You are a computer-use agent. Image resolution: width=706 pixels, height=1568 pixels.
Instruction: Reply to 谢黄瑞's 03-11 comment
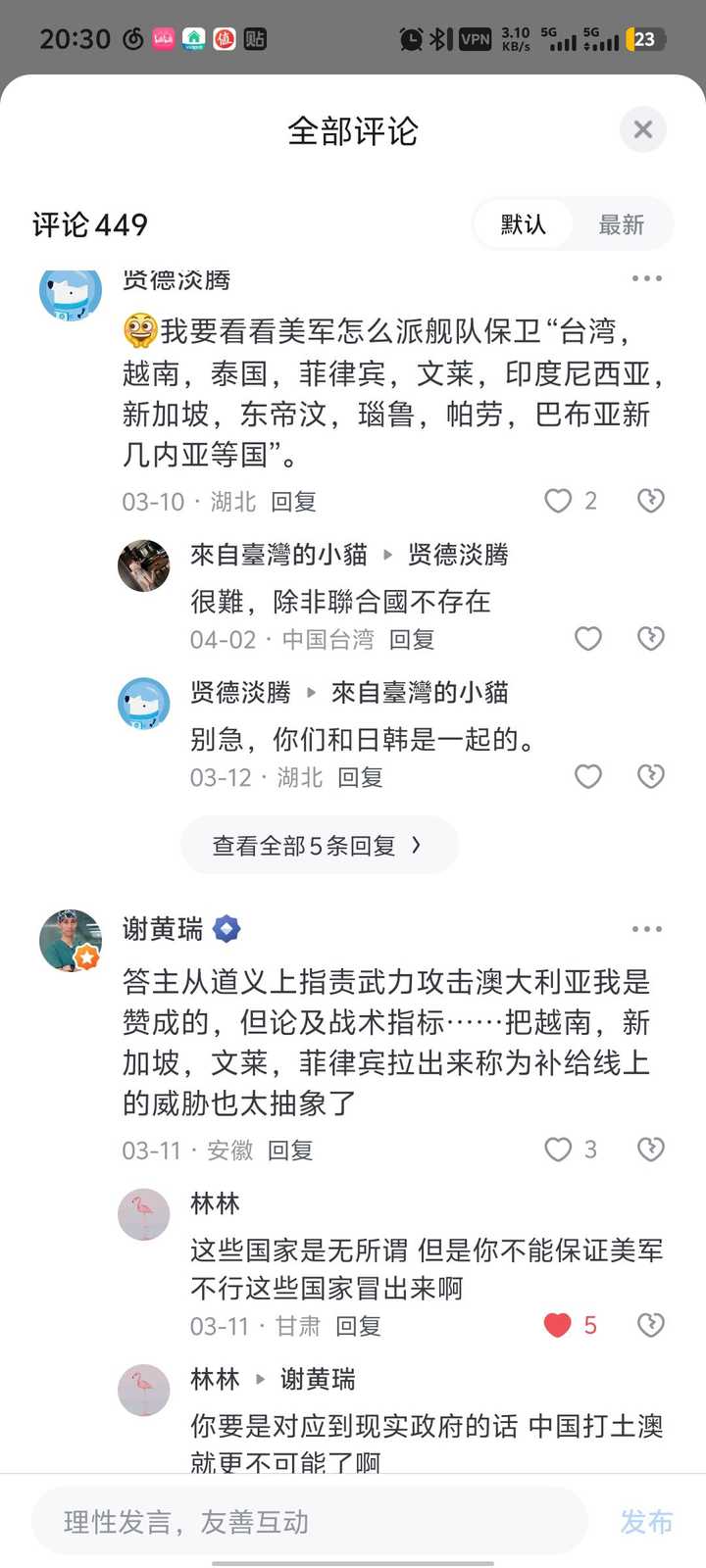tap(290, 1151)
